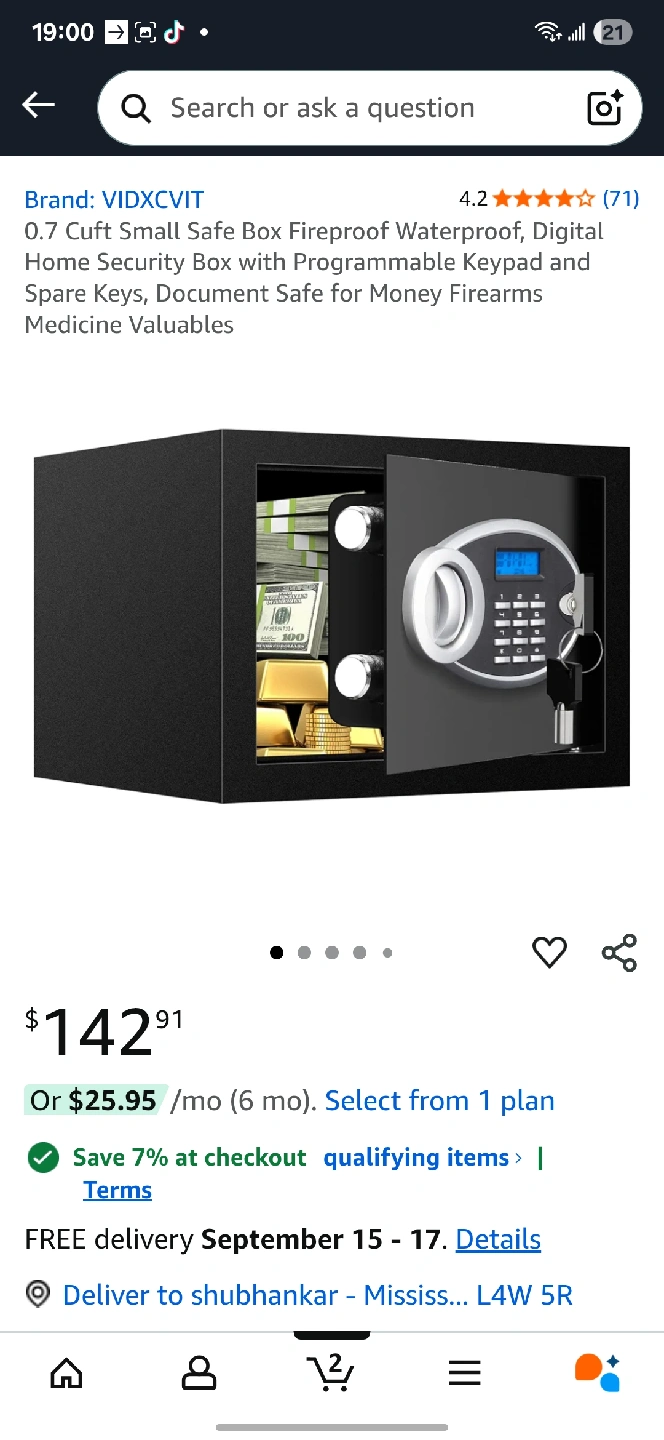Open the Terms link
The image size is (664, 1440).
(x=117, y=1190)
